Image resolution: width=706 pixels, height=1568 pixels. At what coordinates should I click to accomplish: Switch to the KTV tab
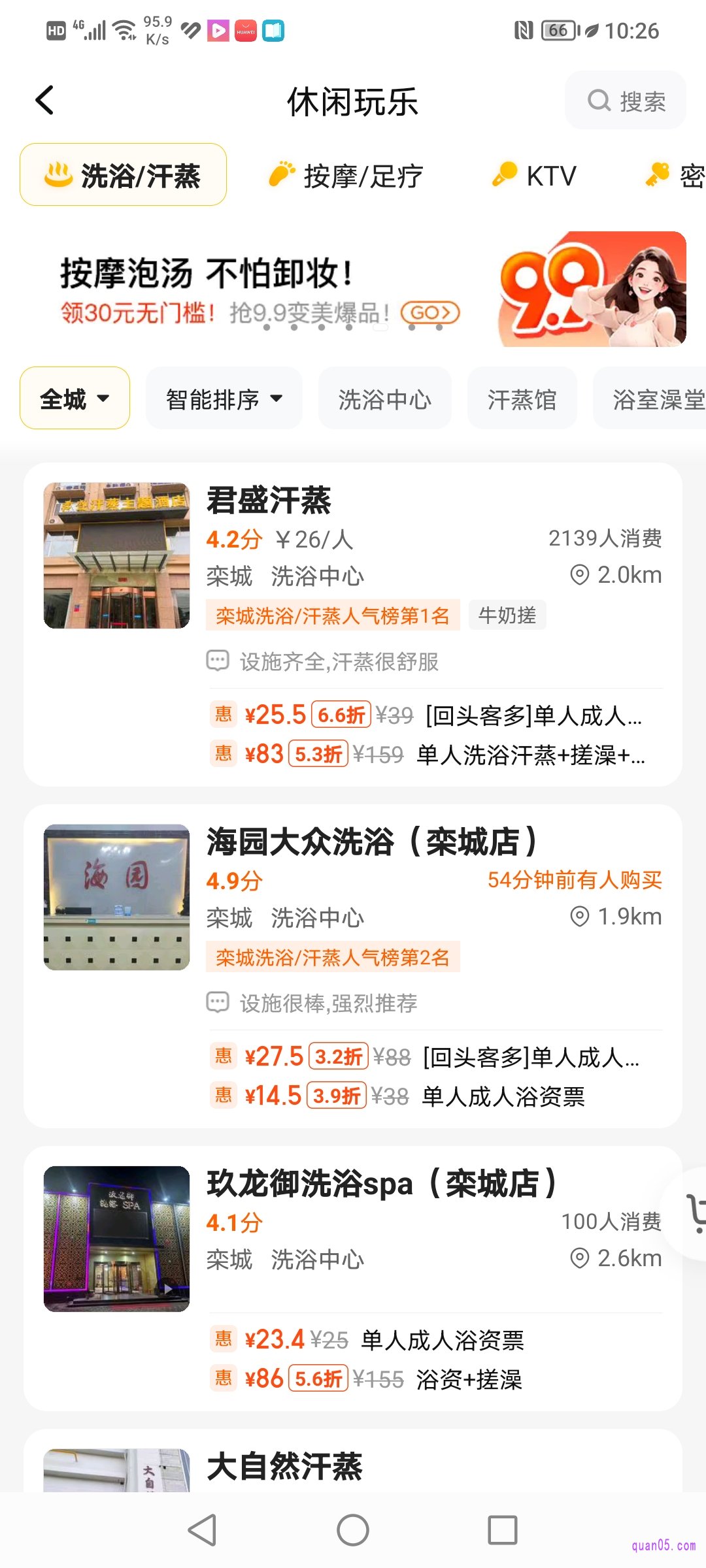[535, 176]
